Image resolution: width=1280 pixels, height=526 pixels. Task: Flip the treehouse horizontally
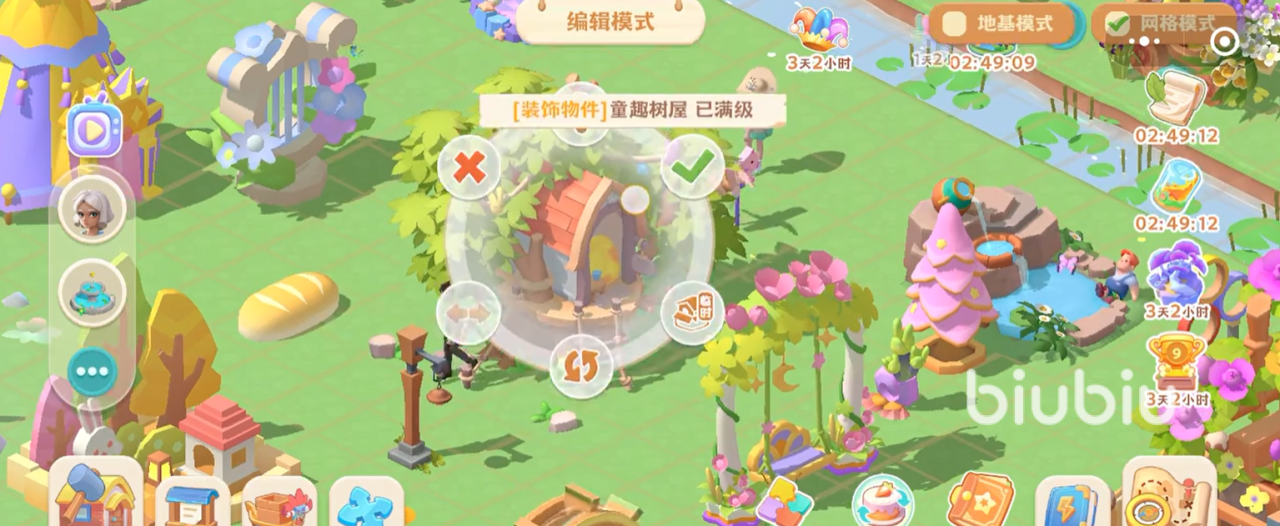tap(468, 313)
